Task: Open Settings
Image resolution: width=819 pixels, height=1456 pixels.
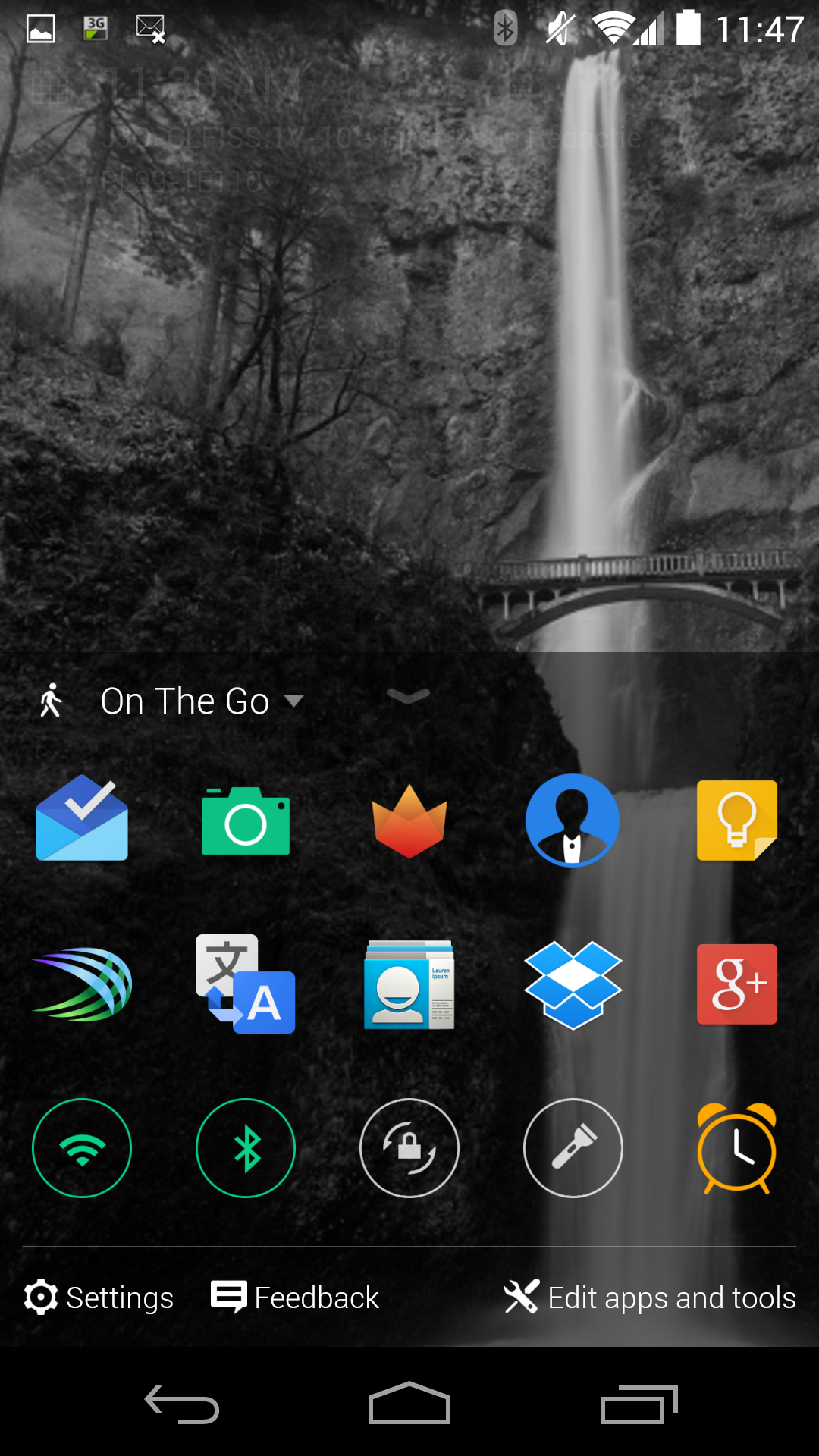Action: (99, 1298)
